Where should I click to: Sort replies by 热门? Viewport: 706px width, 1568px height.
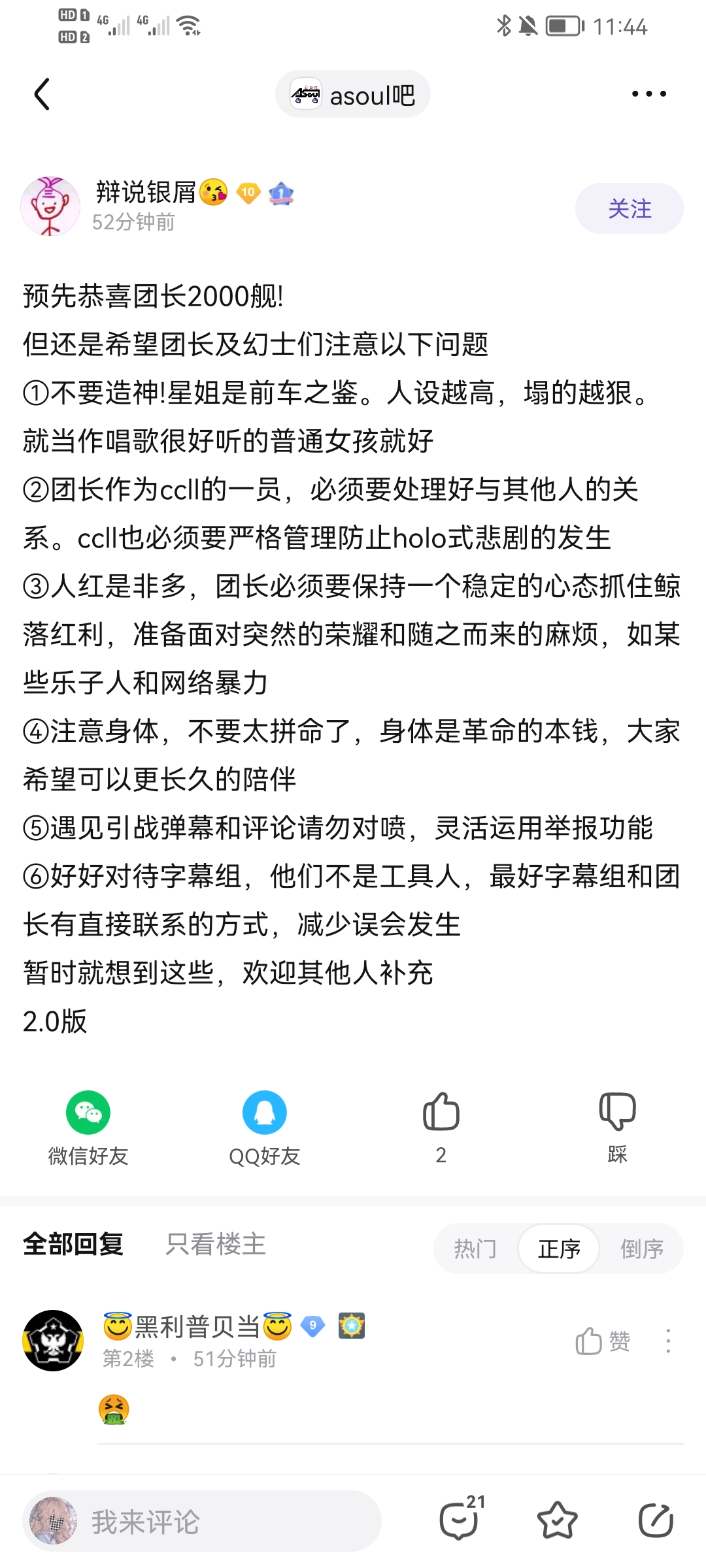point(475,1249)
